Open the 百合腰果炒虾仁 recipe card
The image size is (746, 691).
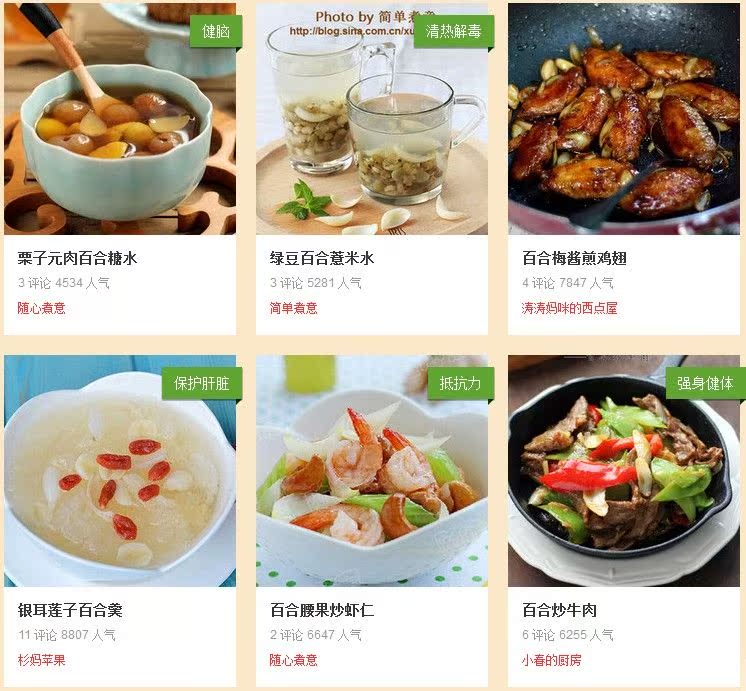(322, 609)
